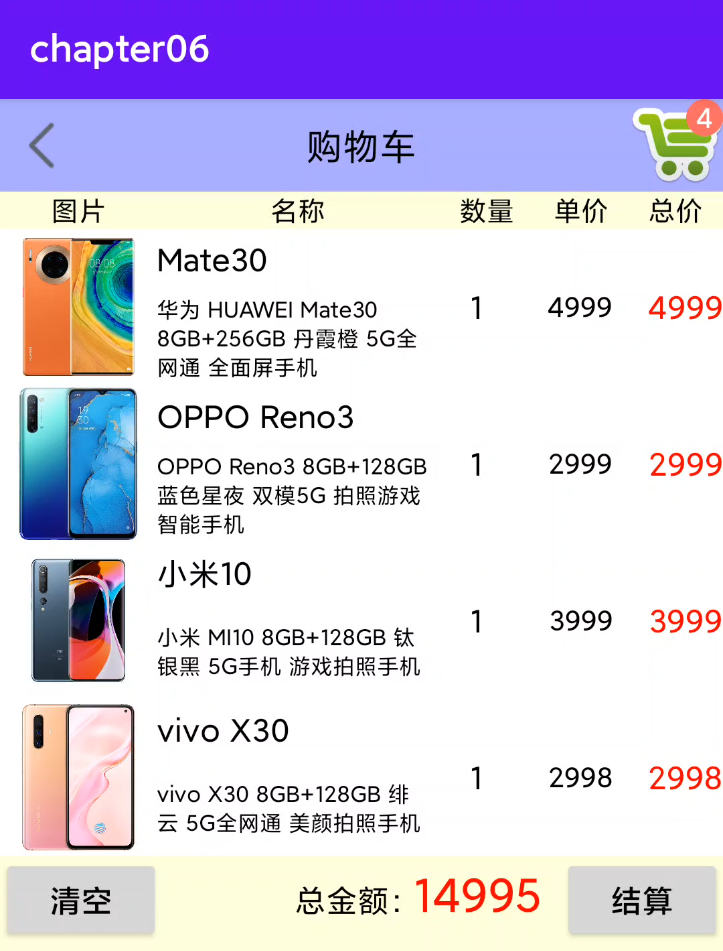723x951 pixels.
Task: Open the shopping cart icon
Action: 675,143
